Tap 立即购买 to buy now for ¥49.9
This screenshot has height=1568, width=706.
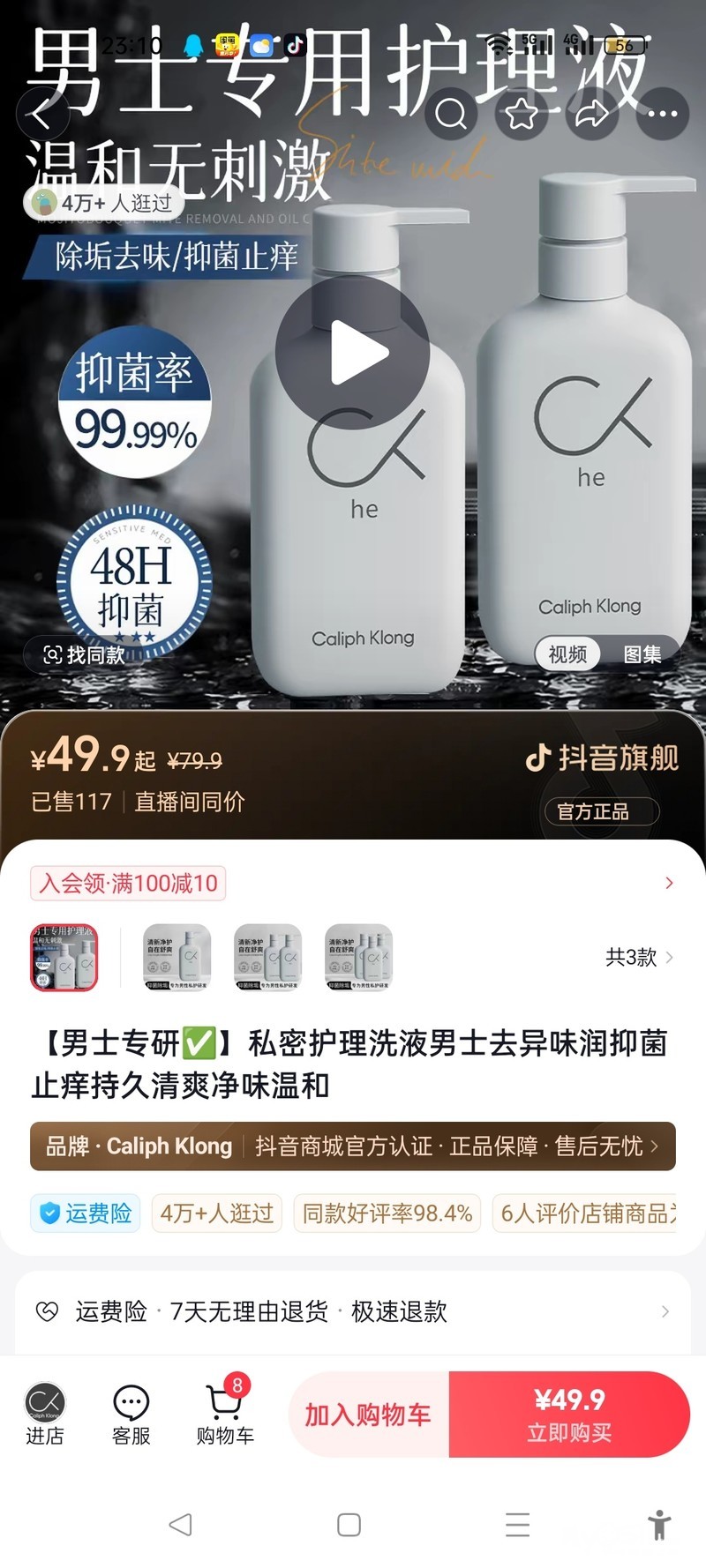point(569,1415)
